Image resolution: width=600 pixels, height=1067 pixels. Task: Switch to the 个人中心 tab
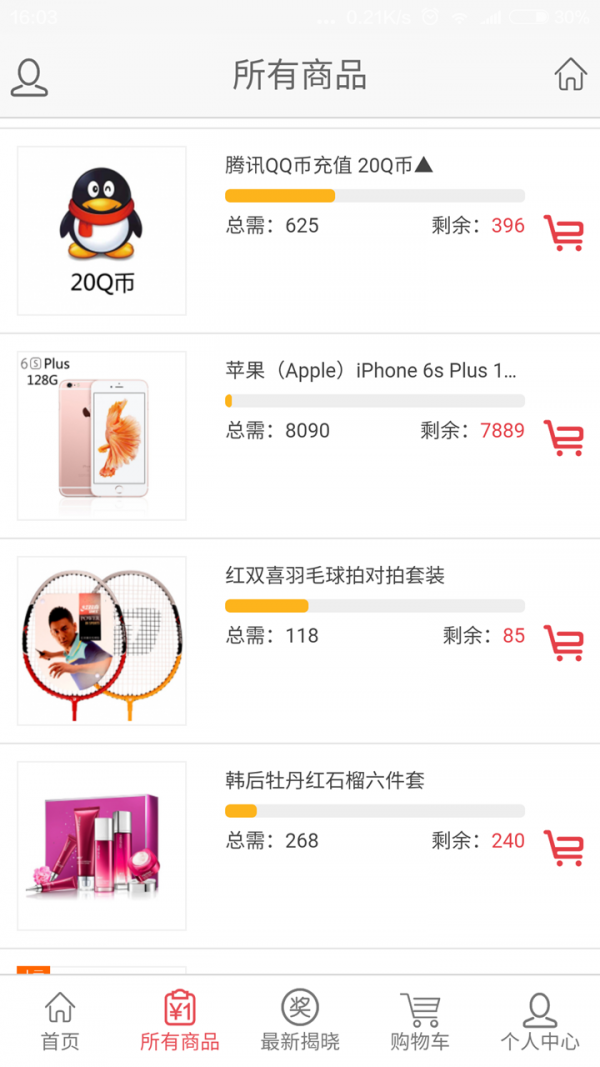(540, 1021)
